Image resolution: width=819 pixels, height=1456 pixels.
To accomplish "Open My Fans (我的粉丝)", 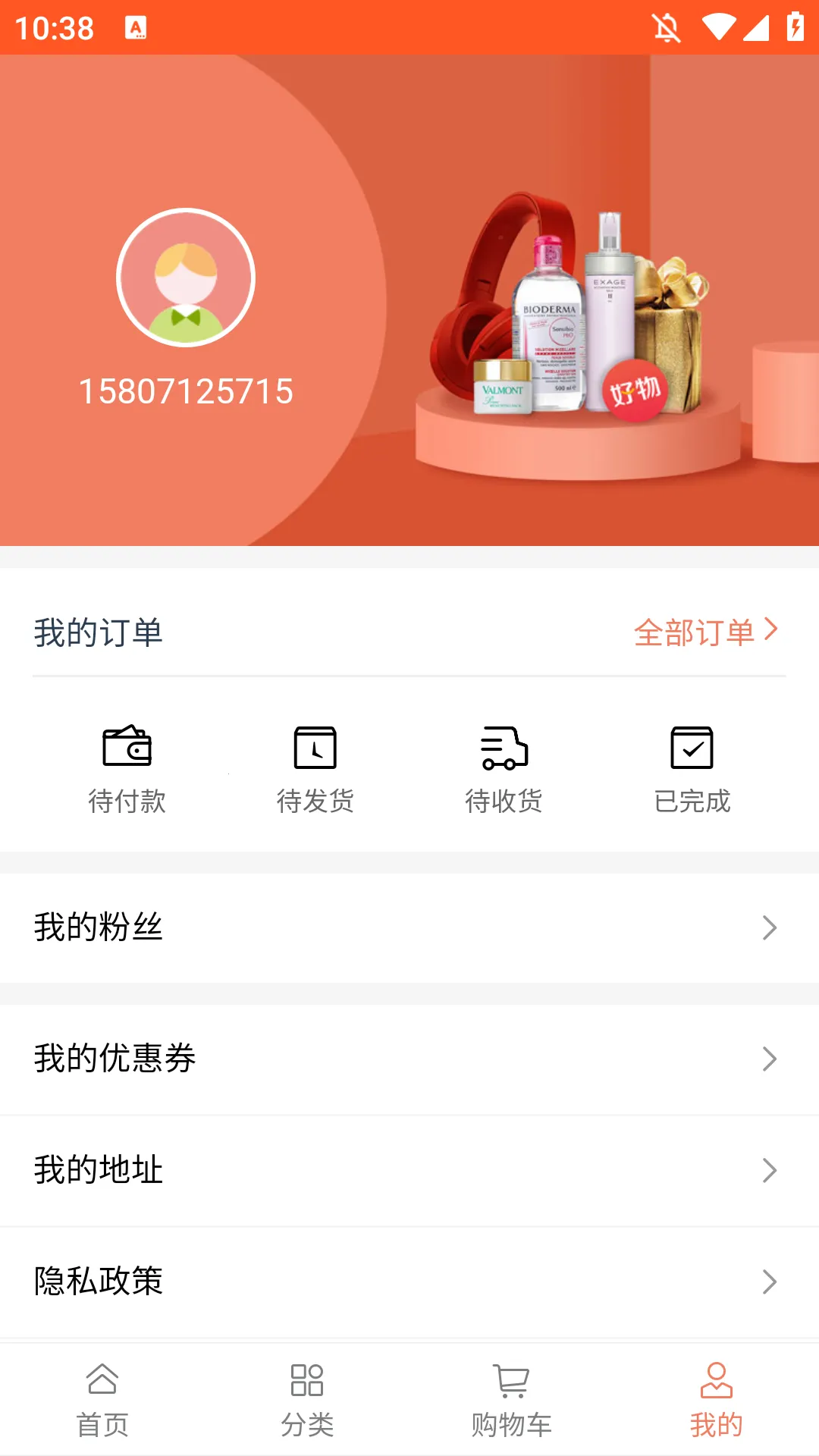I will pyautogui.click(x=409, y=927).
